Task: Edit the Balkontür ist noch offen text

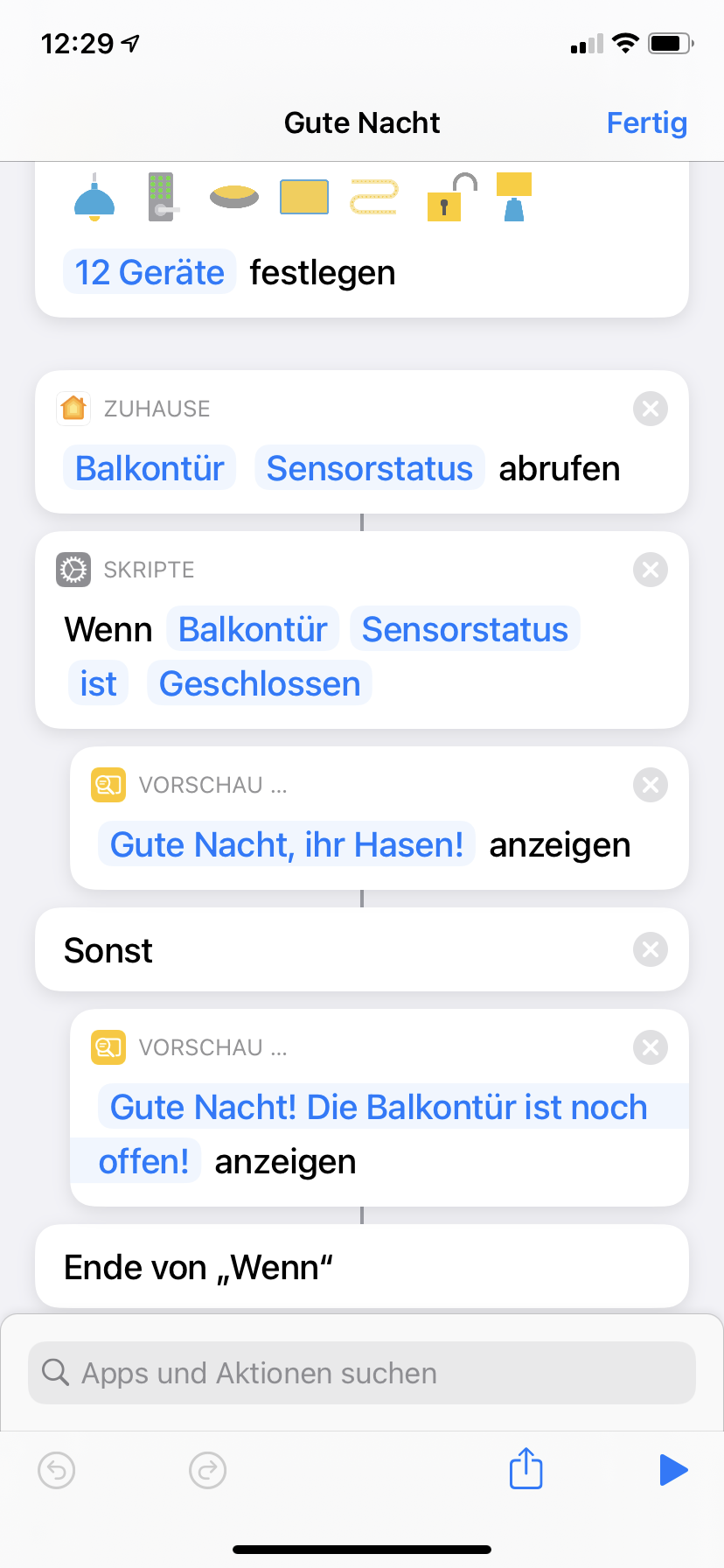Action: tap(378, 1108)
